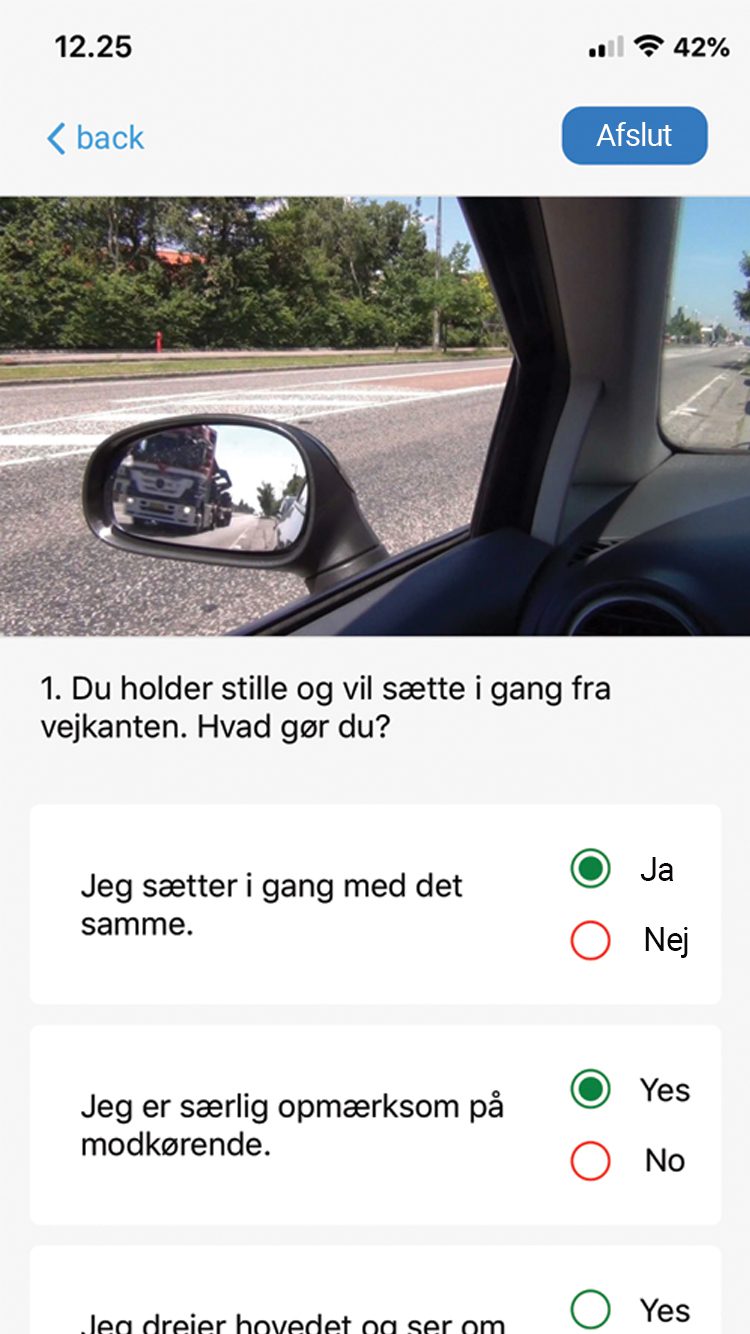
Task: Mark Yes for 'Jeg drejer hovedet og ser om'
Action: coord(590,1309)
